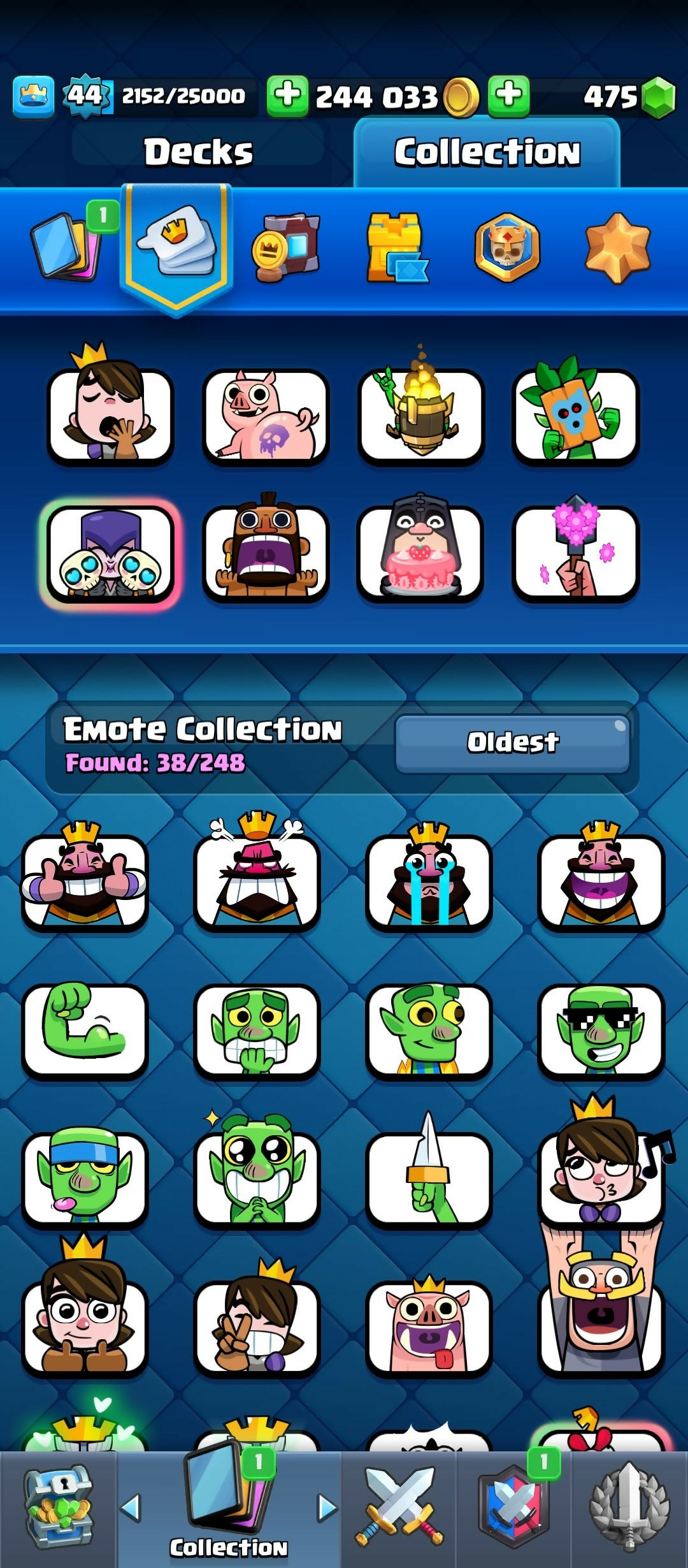Image resolution: width=688 pixels, height=1568 pixels.
Task: Buy gems using the plus button
Action: tap(508, 96)
